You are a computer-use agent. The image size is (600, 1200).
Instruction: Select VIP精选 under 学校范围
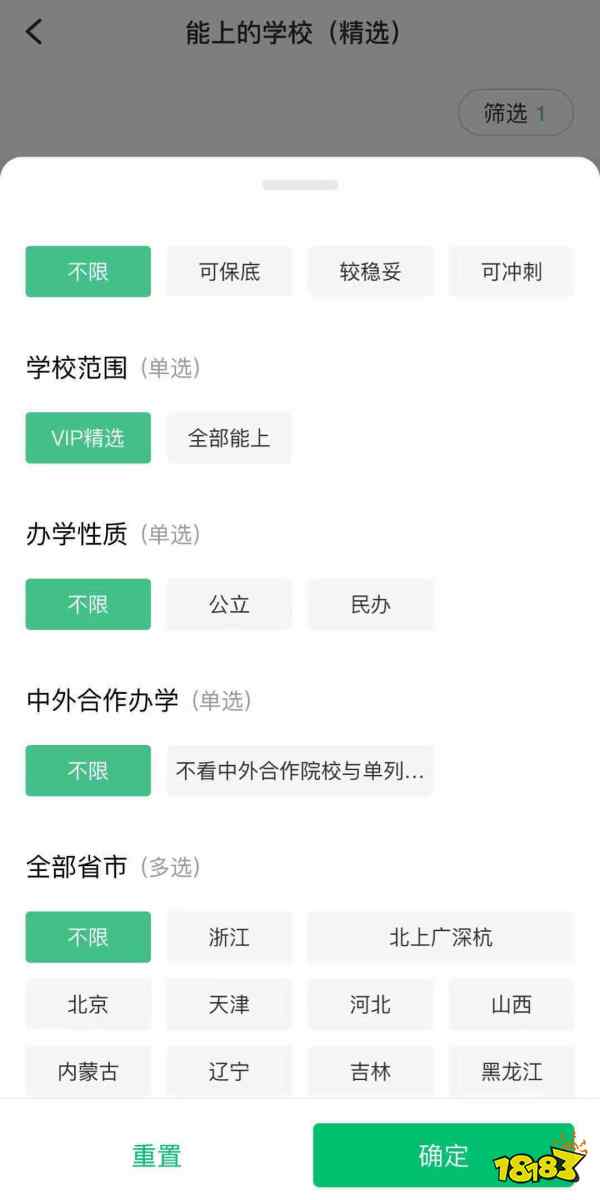click(x=88, y=438)
